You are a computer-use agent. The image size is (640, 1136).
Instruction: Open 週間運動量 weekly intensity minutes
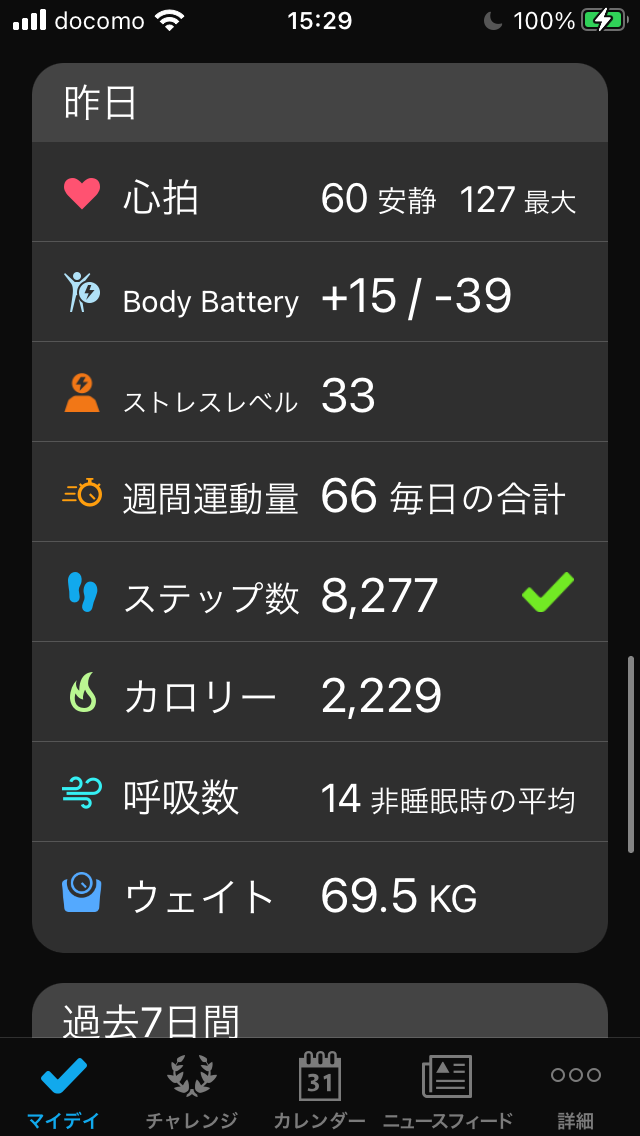click(x=320, y=496)
